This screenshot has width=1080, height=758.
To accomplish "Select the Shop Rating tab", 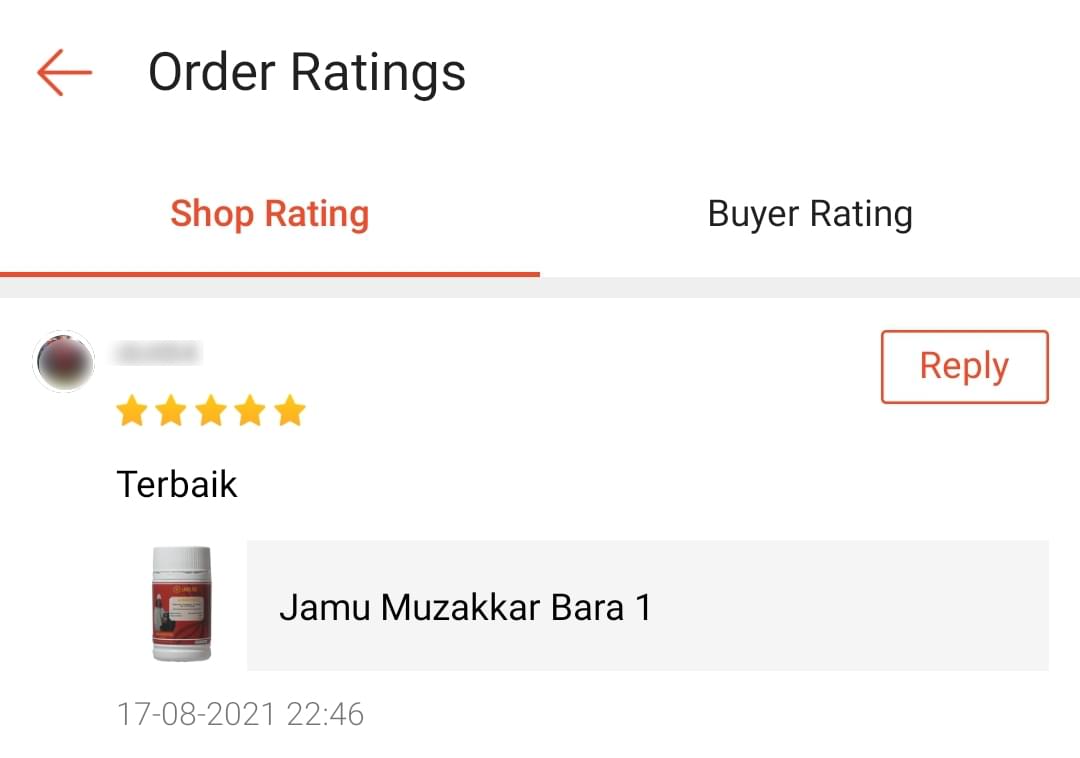I will coord(269,214).
